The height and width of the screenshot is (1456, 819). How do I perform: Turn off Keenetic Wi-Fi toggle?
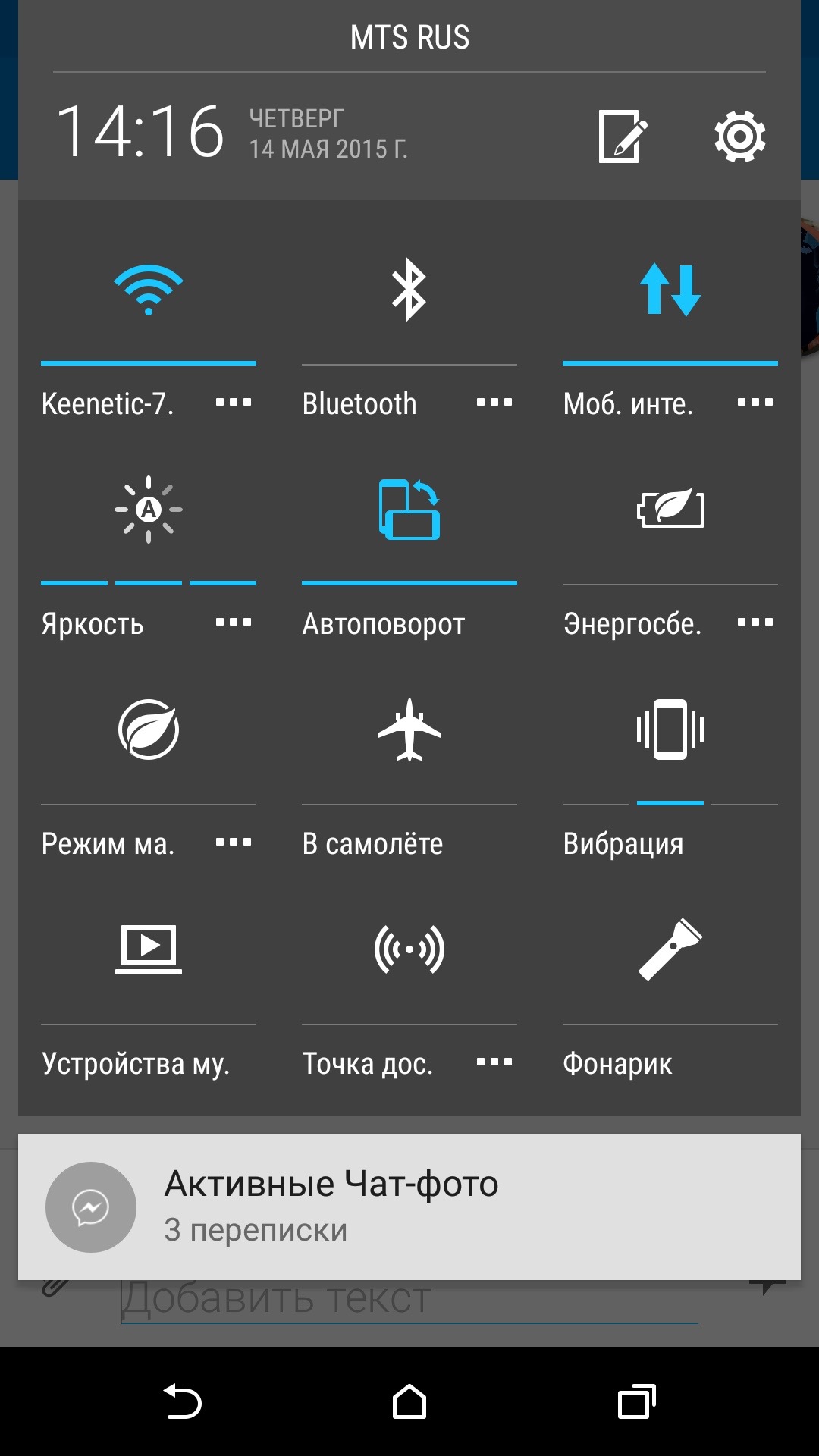tap(149, 291)
